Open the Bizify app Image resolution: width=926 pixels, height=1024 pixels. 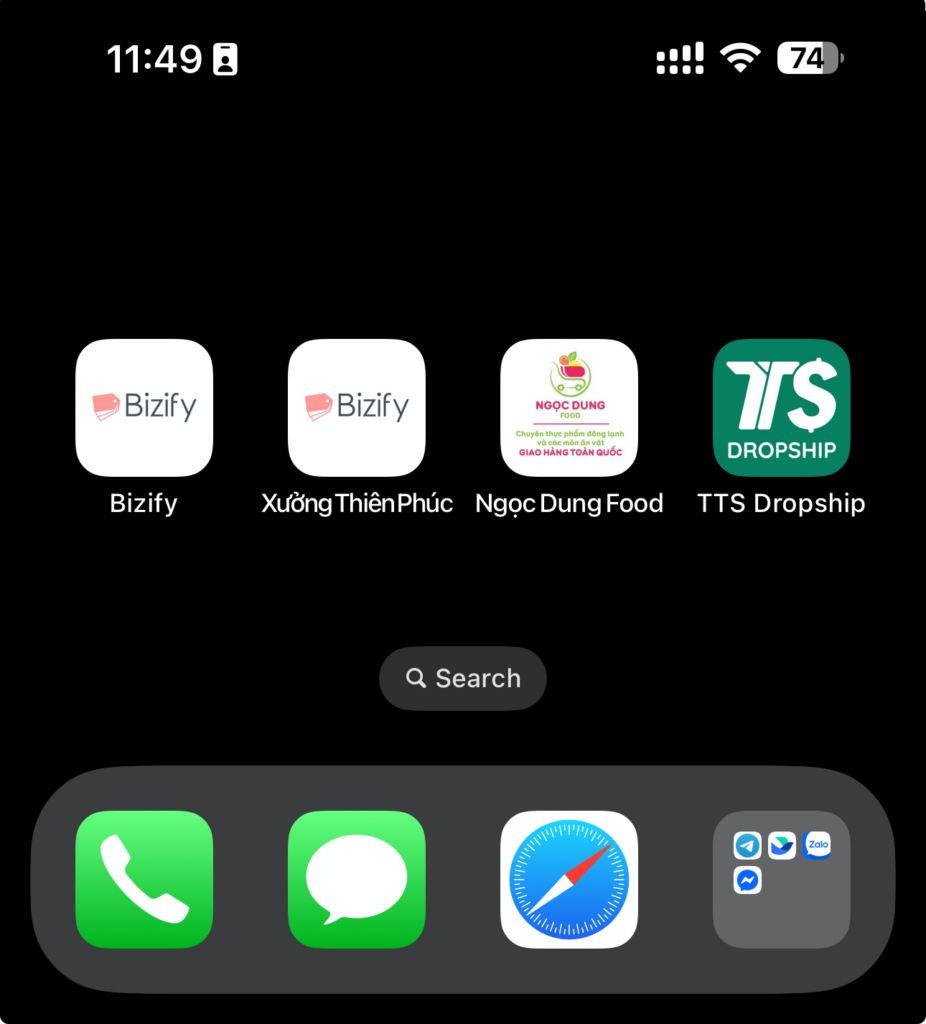tap(144, 407)
